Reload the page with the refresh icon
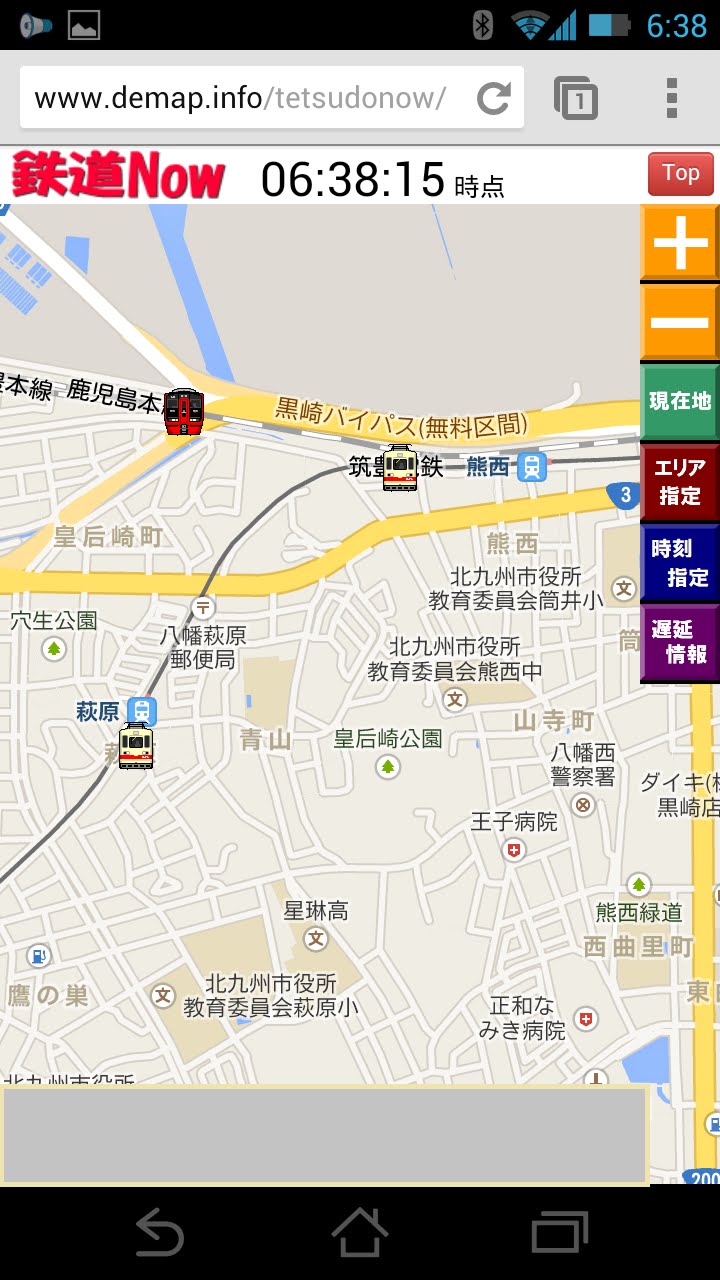720x1280 pixels. point(494,98)
